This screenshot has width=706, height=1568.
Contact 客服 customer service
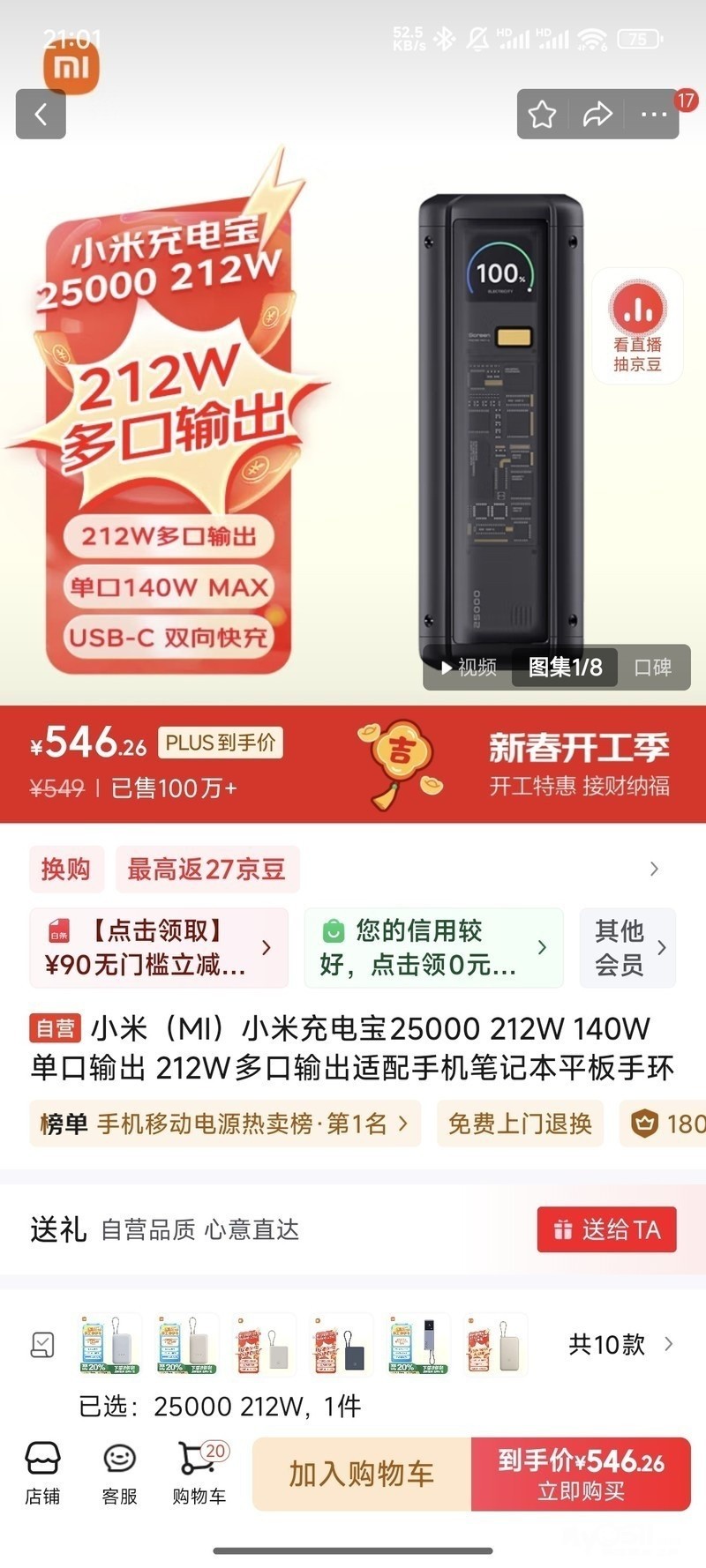click(119, 1475)
